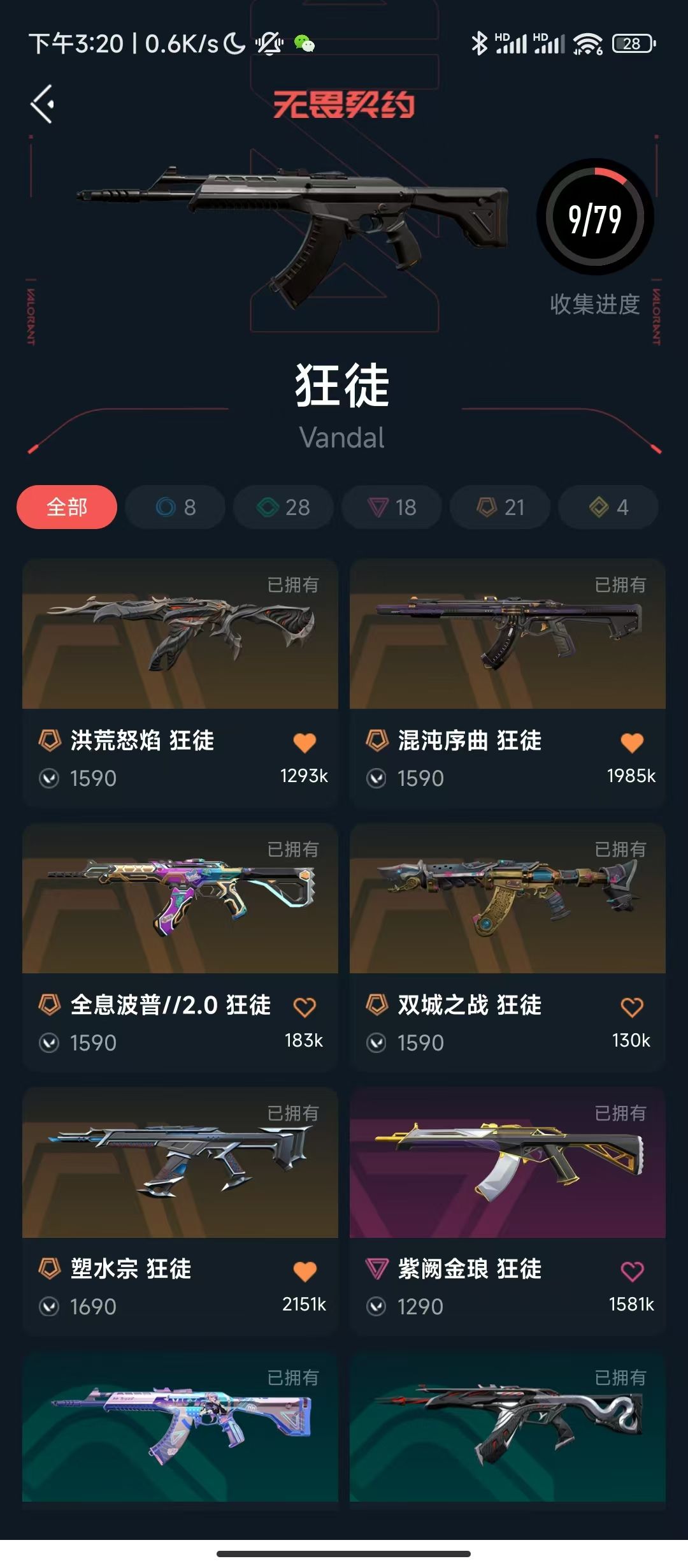Unlike the 塑水宗 狂徒 skin

(x=305, y=1272)
